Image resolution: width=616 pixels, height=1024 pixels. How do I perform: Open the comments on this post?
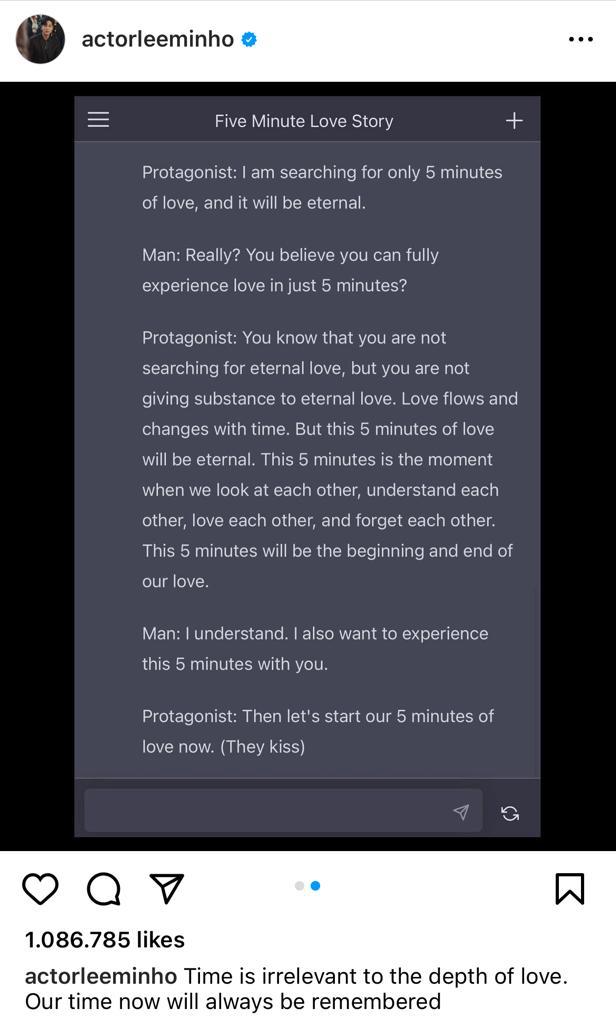(x=104, y=888)
